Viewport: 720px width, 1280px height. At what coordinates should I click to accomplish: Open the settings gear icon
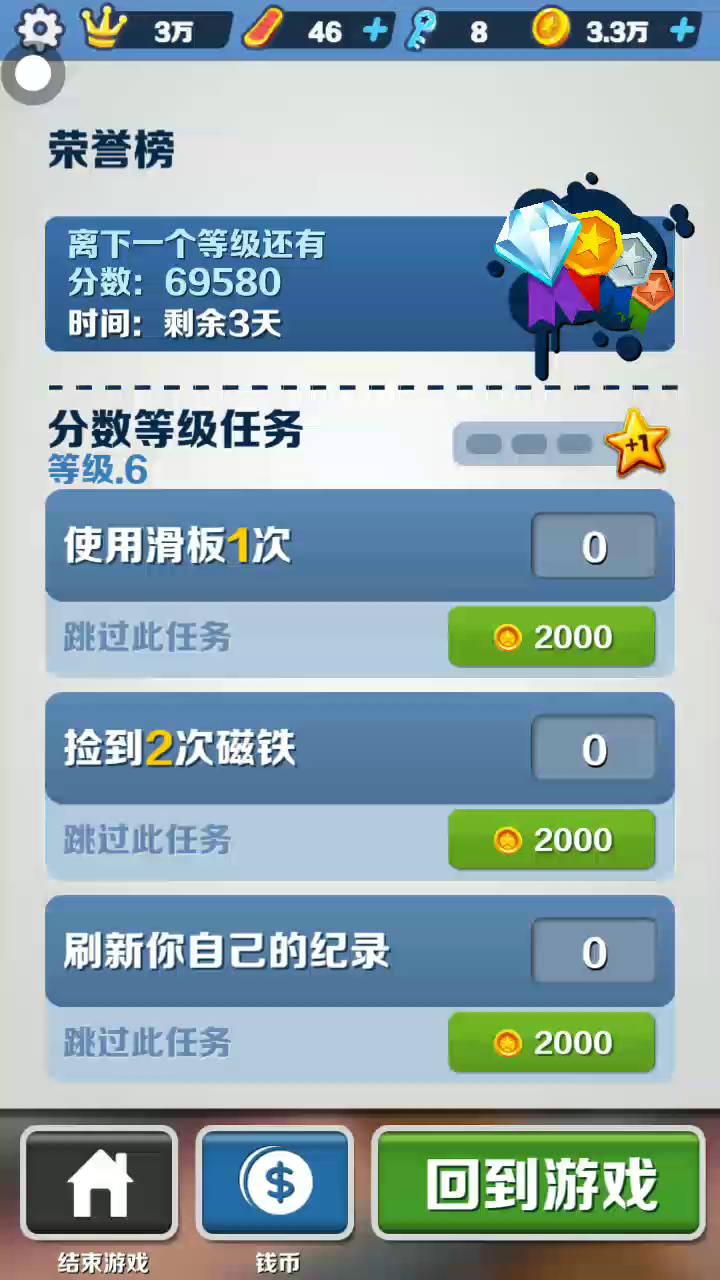point(40,27)
